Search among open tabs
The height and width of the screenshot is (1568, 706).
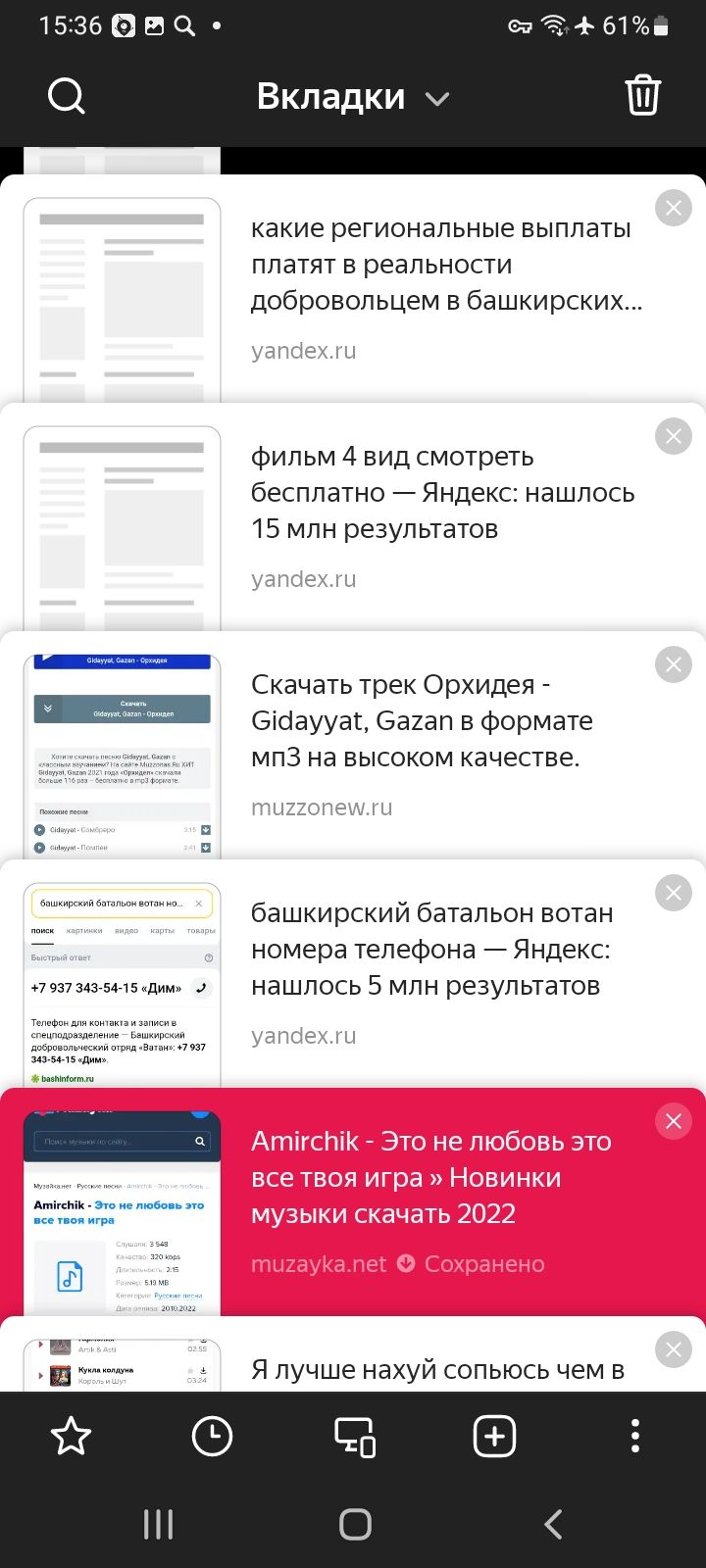point(67,96)
